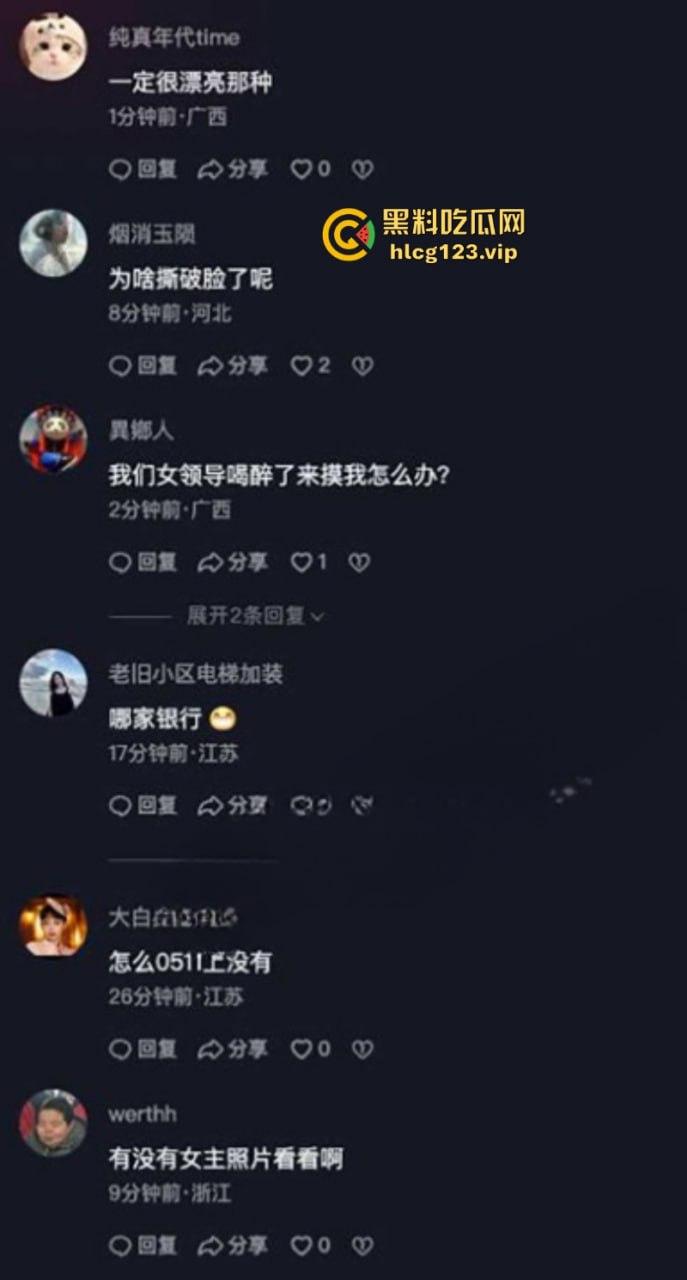This screenshot has width=687, height=1280.
Task: Reply to 異鄉人's comment
Action: (143, 563)
